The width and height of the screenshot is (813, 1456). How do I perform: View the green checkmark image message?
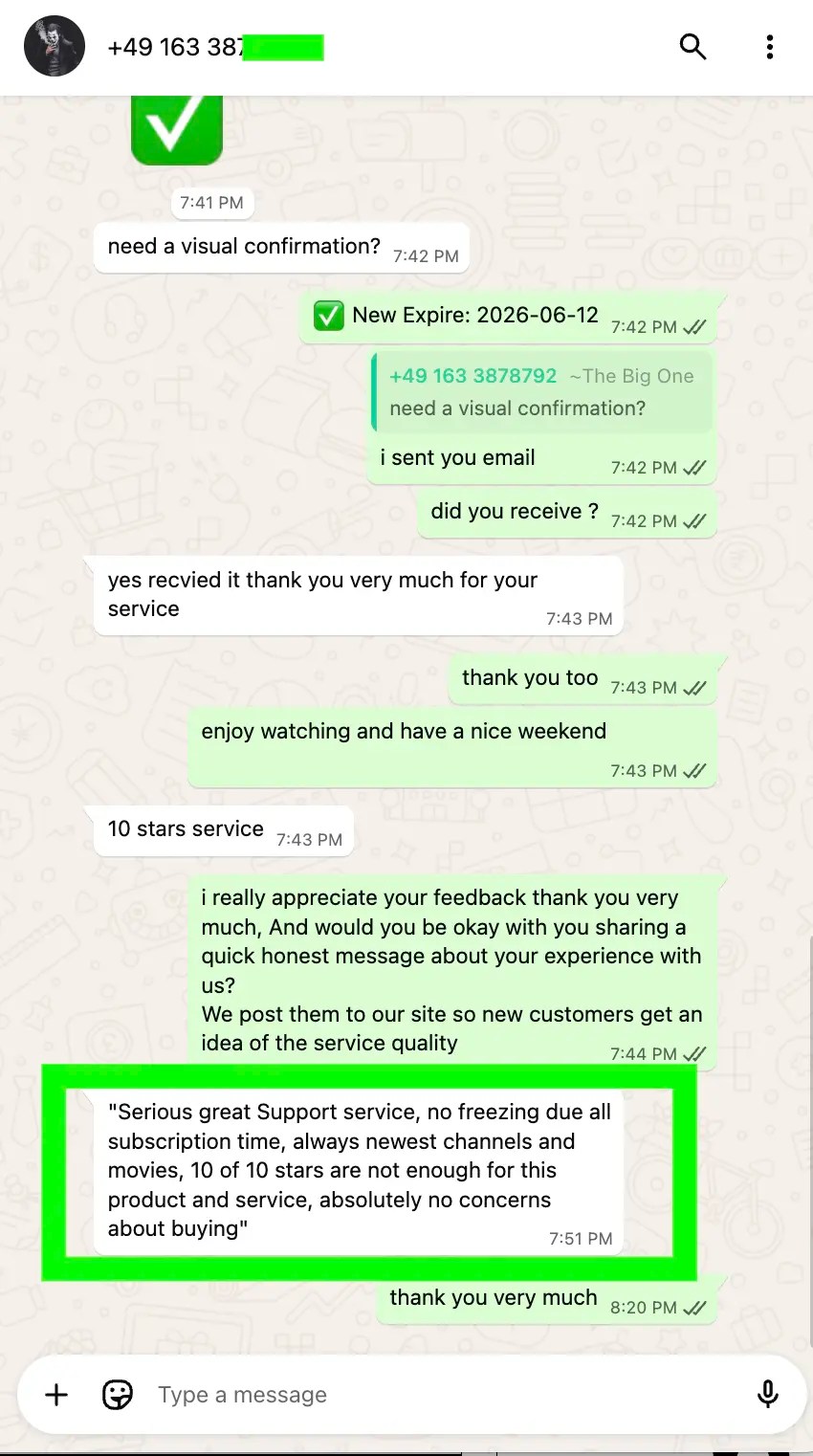177,129
